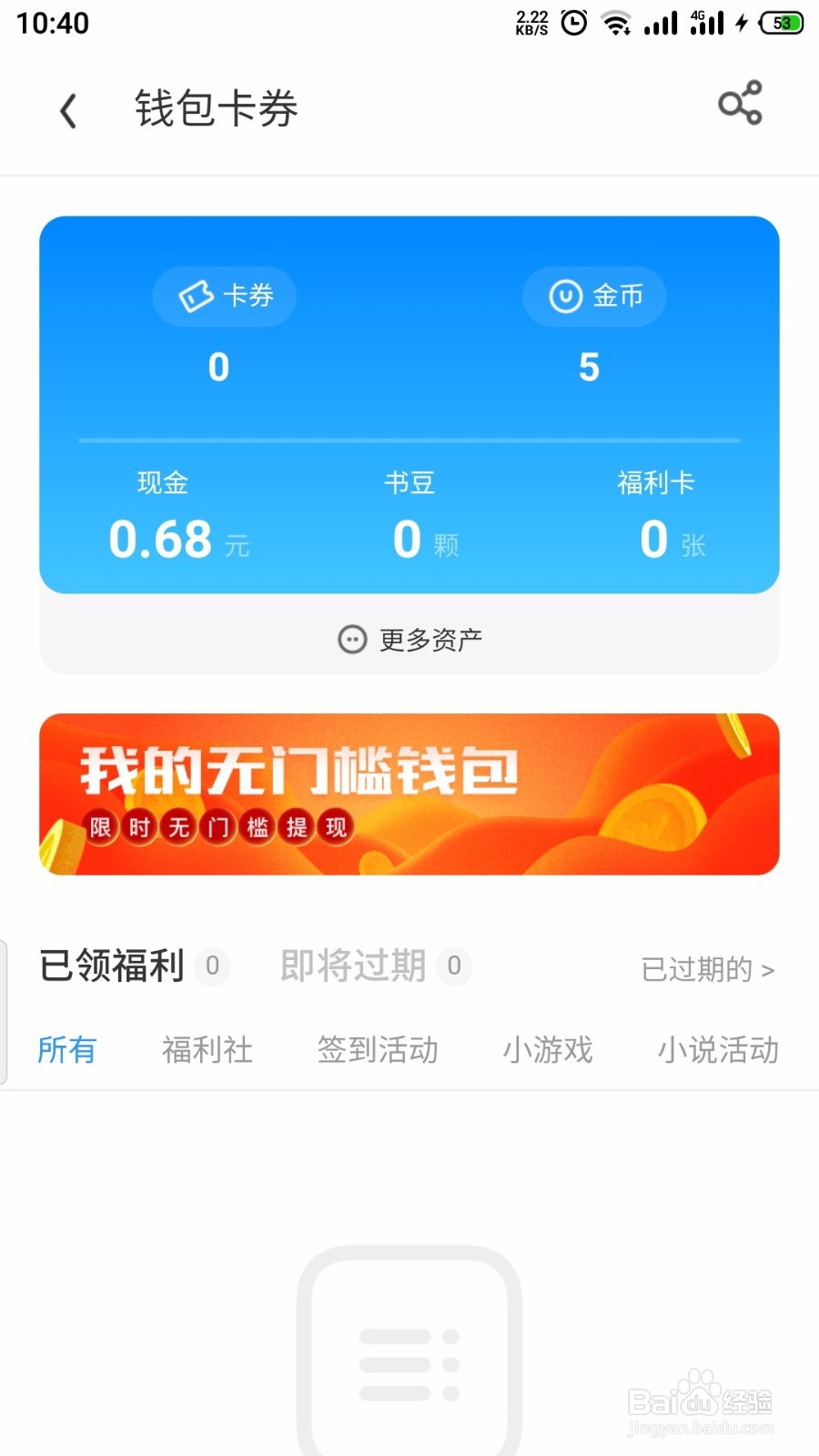819x1456 pixels.
Task: Tap the back arrow to exit 钱包卡券
Action: click(x=67, y=109)
